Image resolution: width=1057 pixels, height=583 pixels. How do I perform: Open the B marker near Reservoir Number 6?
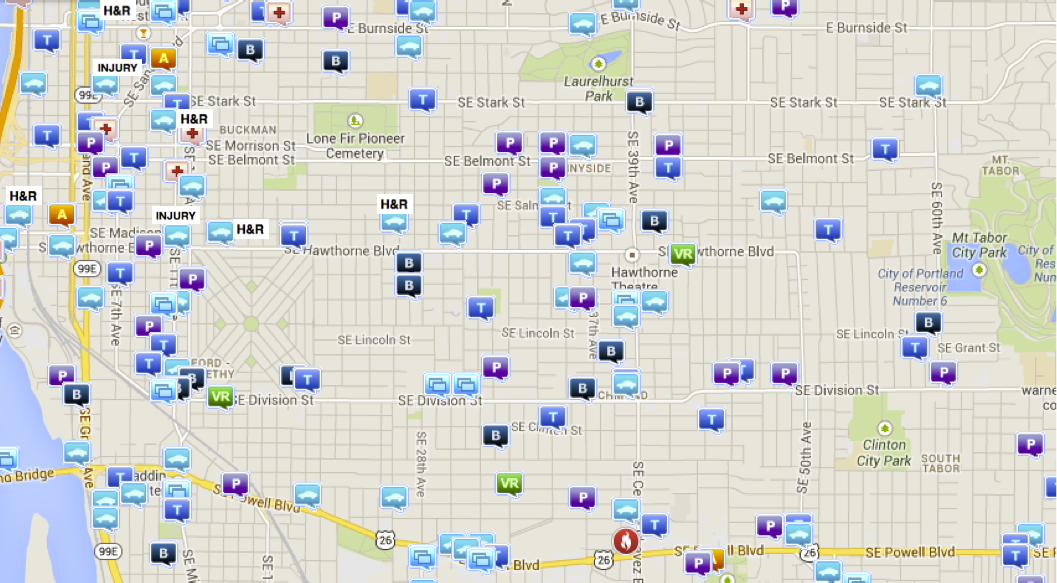coord(929,322)
